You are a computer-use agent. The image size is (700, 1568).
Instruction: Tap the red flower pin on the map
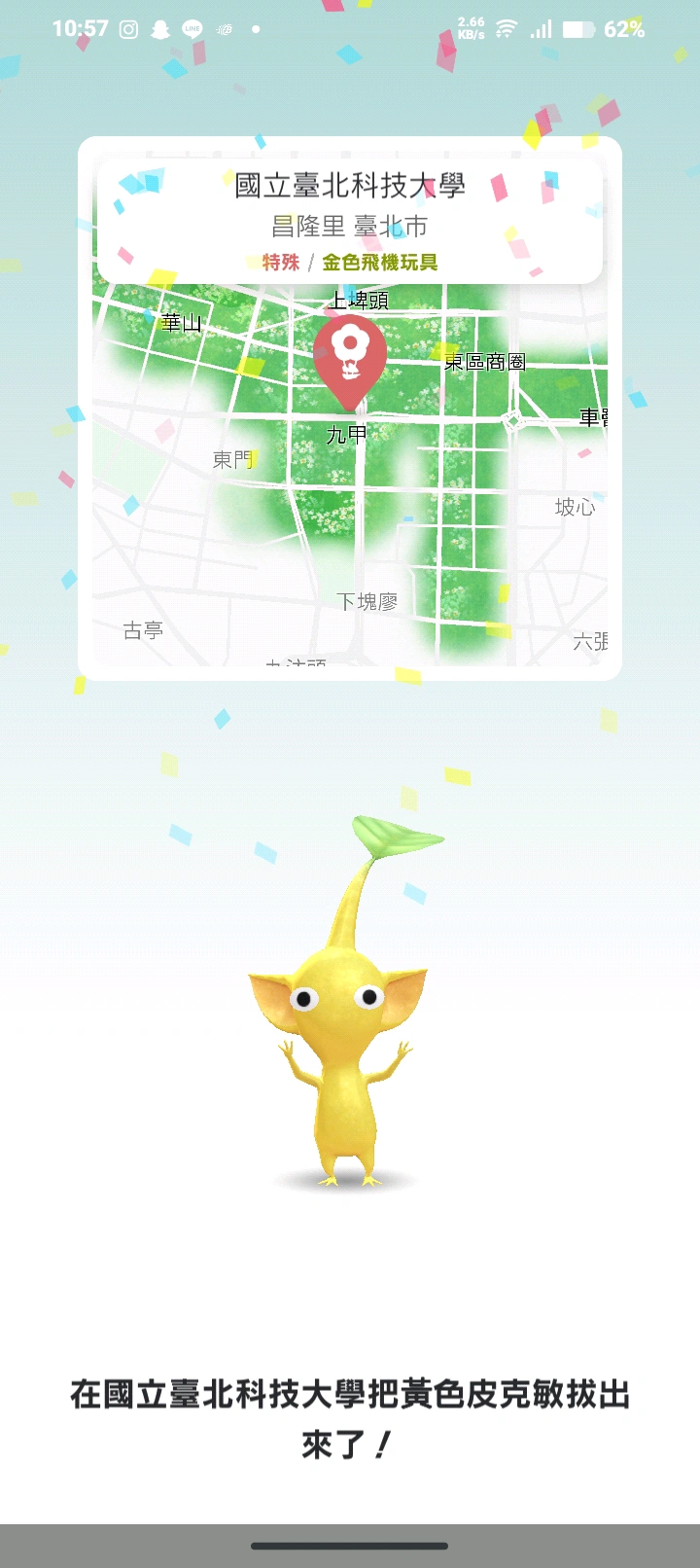point(349,357)
